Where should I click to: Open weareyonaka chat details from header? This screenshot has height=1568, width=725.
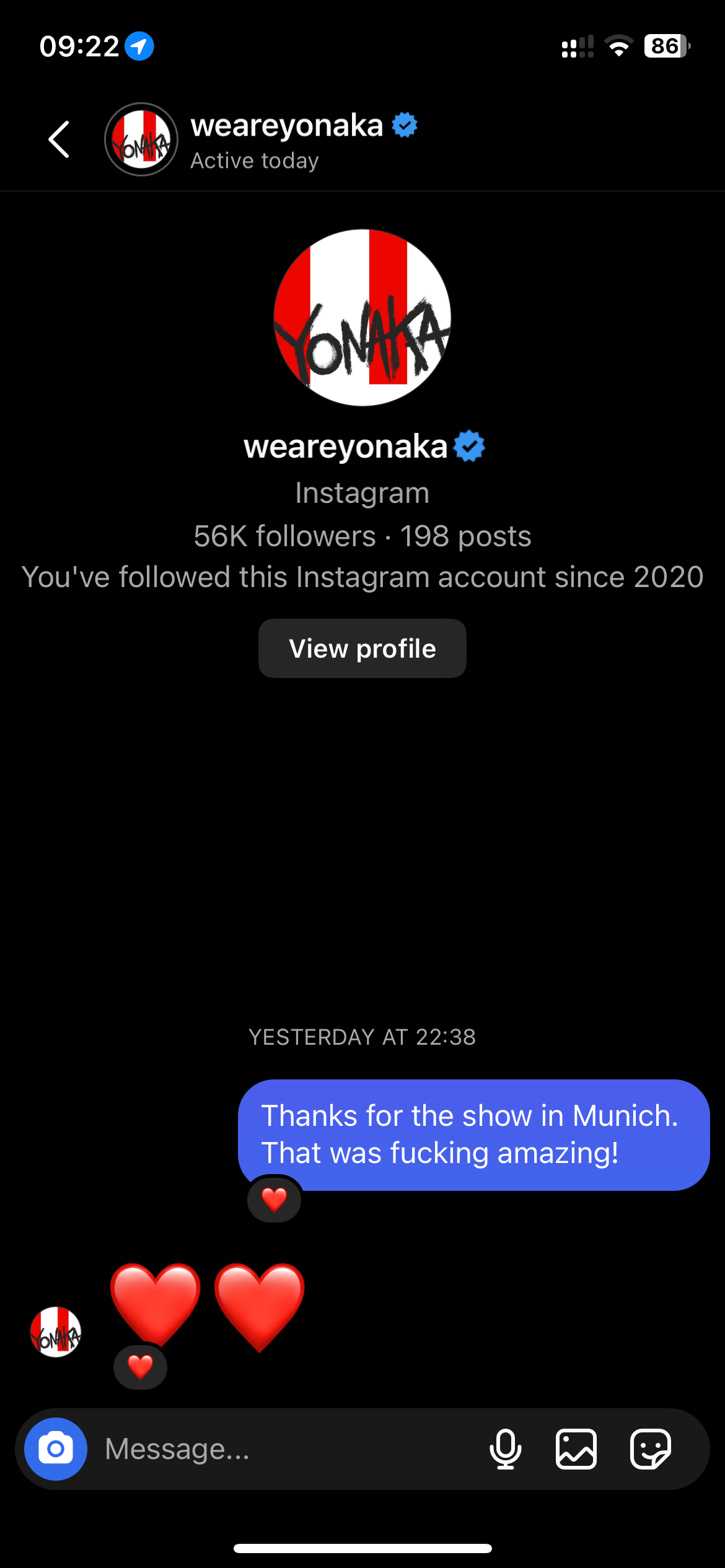pyautogui.click(x=286, y=140)
